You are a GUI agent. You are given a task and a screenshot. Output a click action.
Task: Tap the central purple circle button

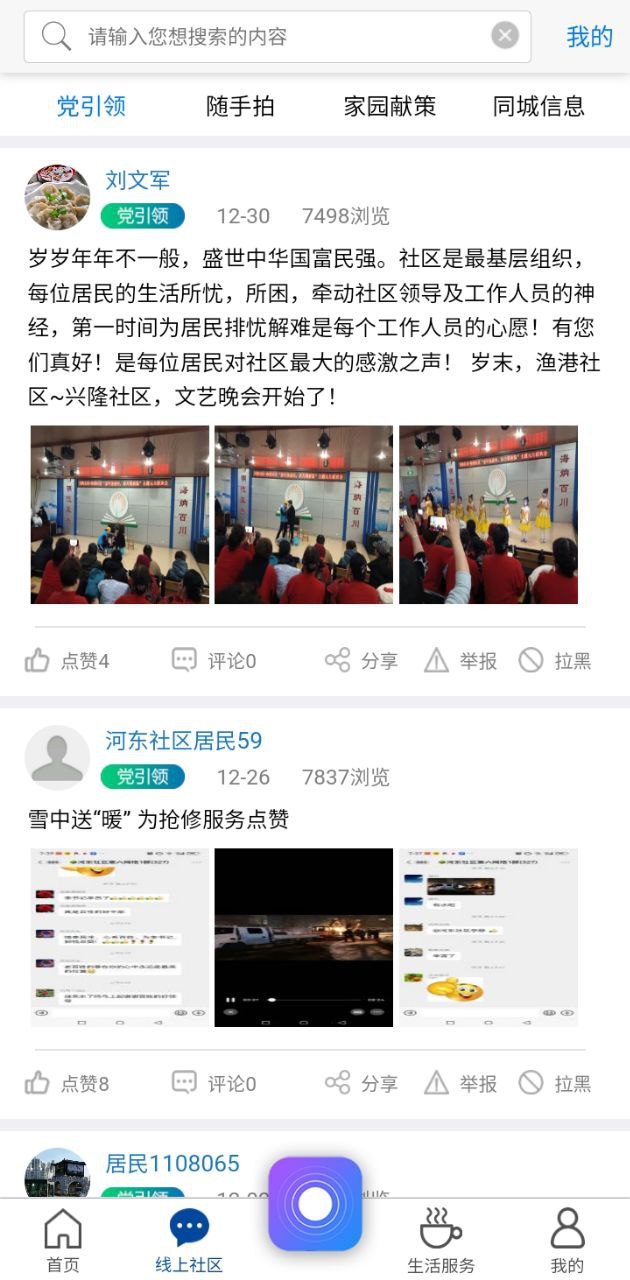(315, 1204)
